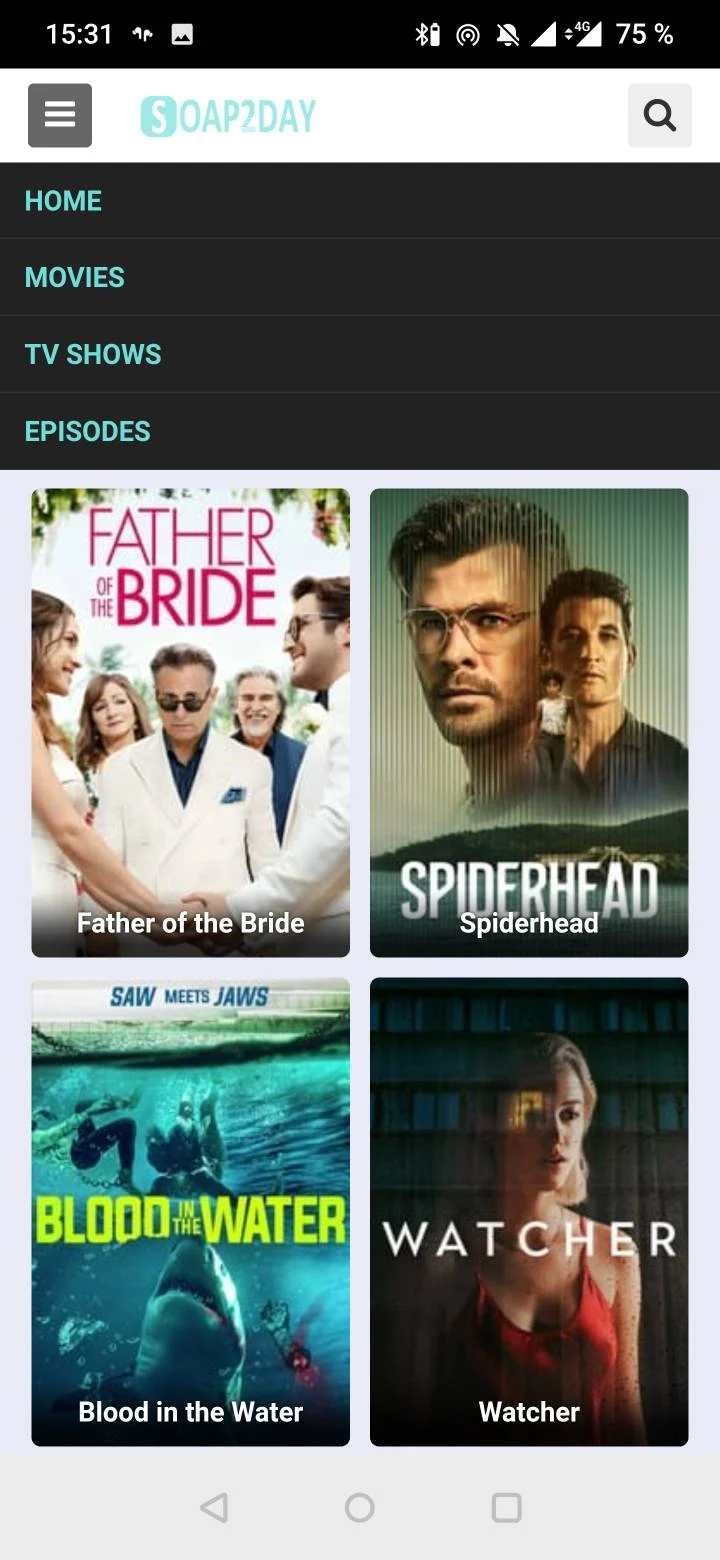The image size is (720, 1560).
Task: Toggle the hamburger menu button
Action: point(60,116)
